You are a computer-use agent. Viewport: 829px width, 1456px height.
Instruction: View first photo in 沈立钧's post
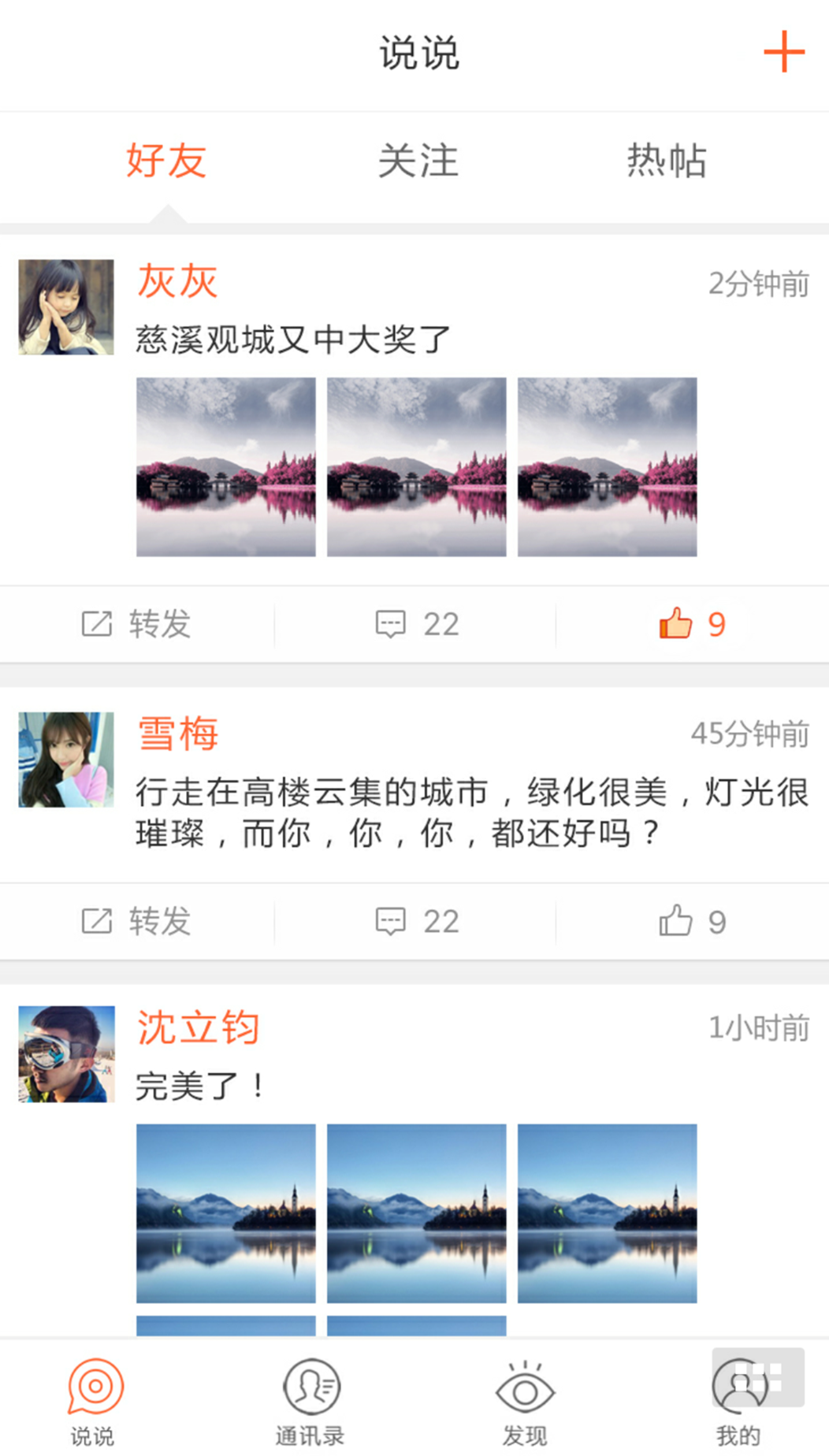click(x=226, y=1213)
